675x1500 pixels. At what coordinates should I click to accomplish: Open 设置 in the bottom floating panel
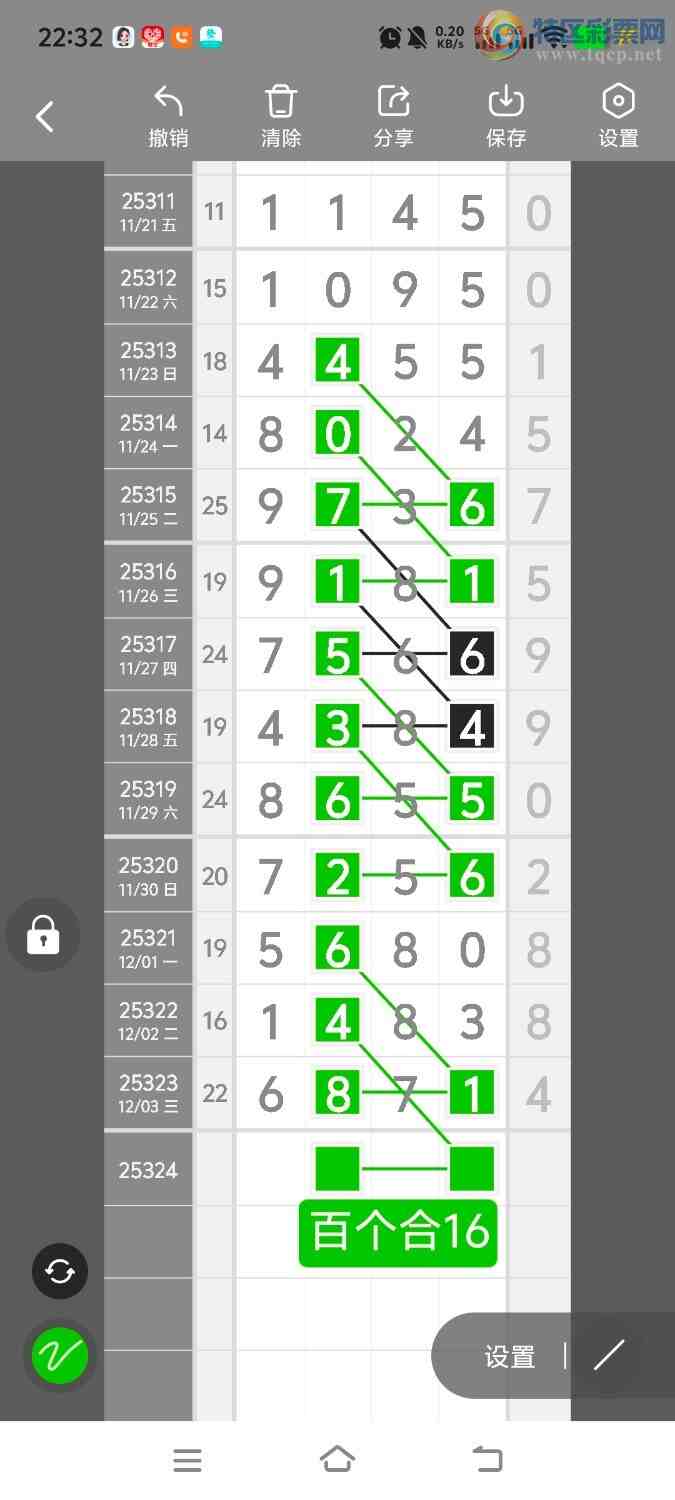point(510,1357)
